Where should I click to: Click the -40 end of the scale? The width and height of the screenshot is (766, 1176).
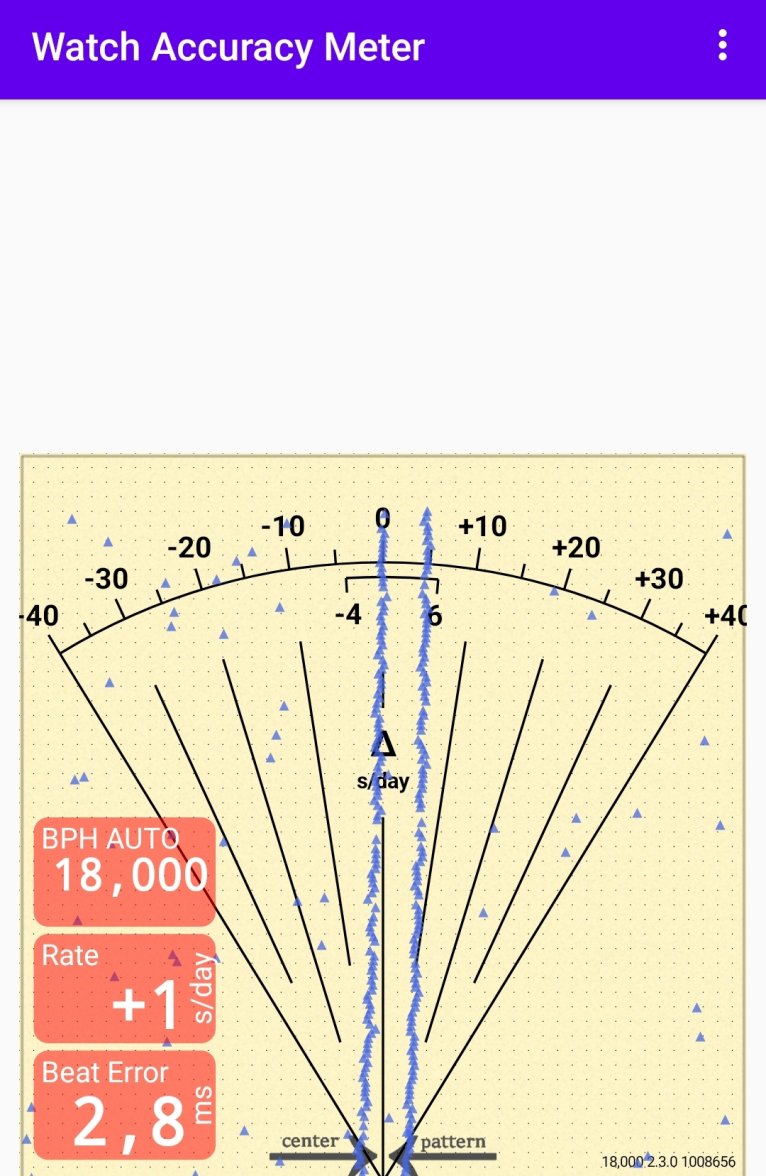(x=36, y=617)
